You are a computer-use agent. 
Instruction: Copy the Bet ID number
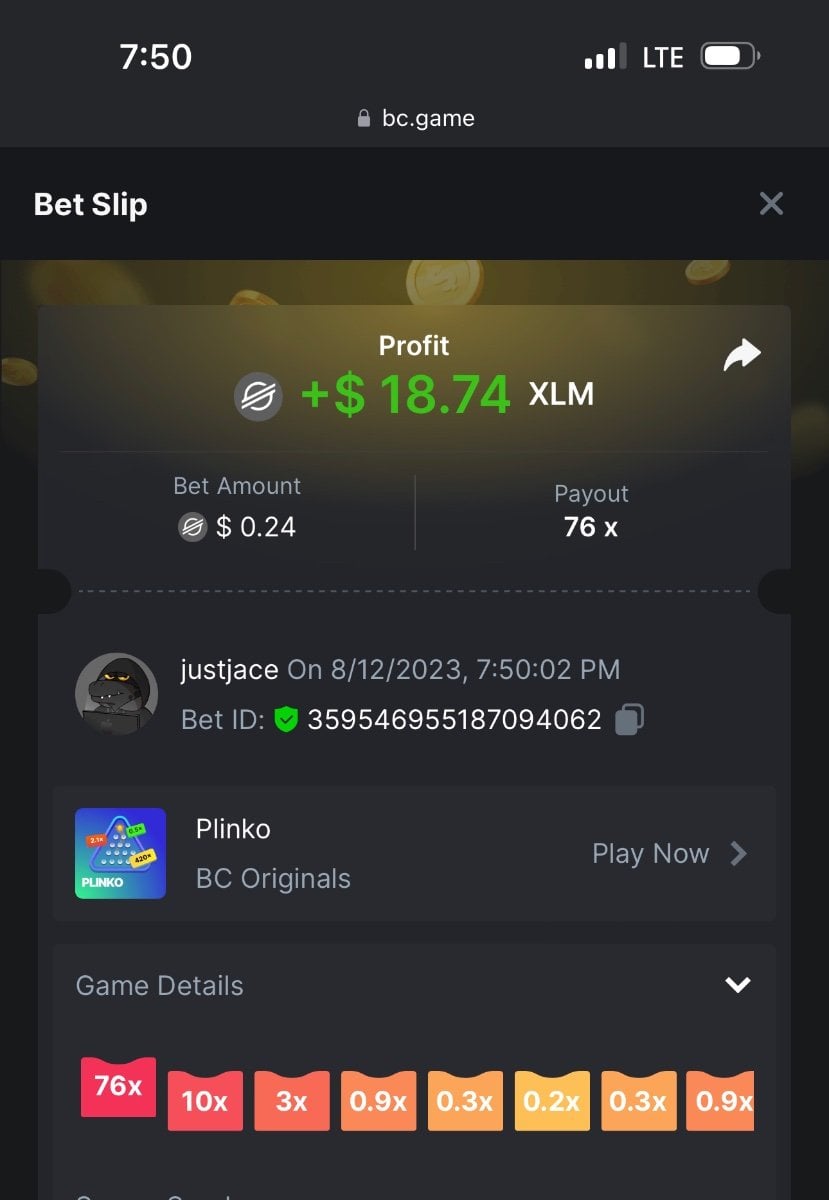pyautogui.click(x=629, y=720)
